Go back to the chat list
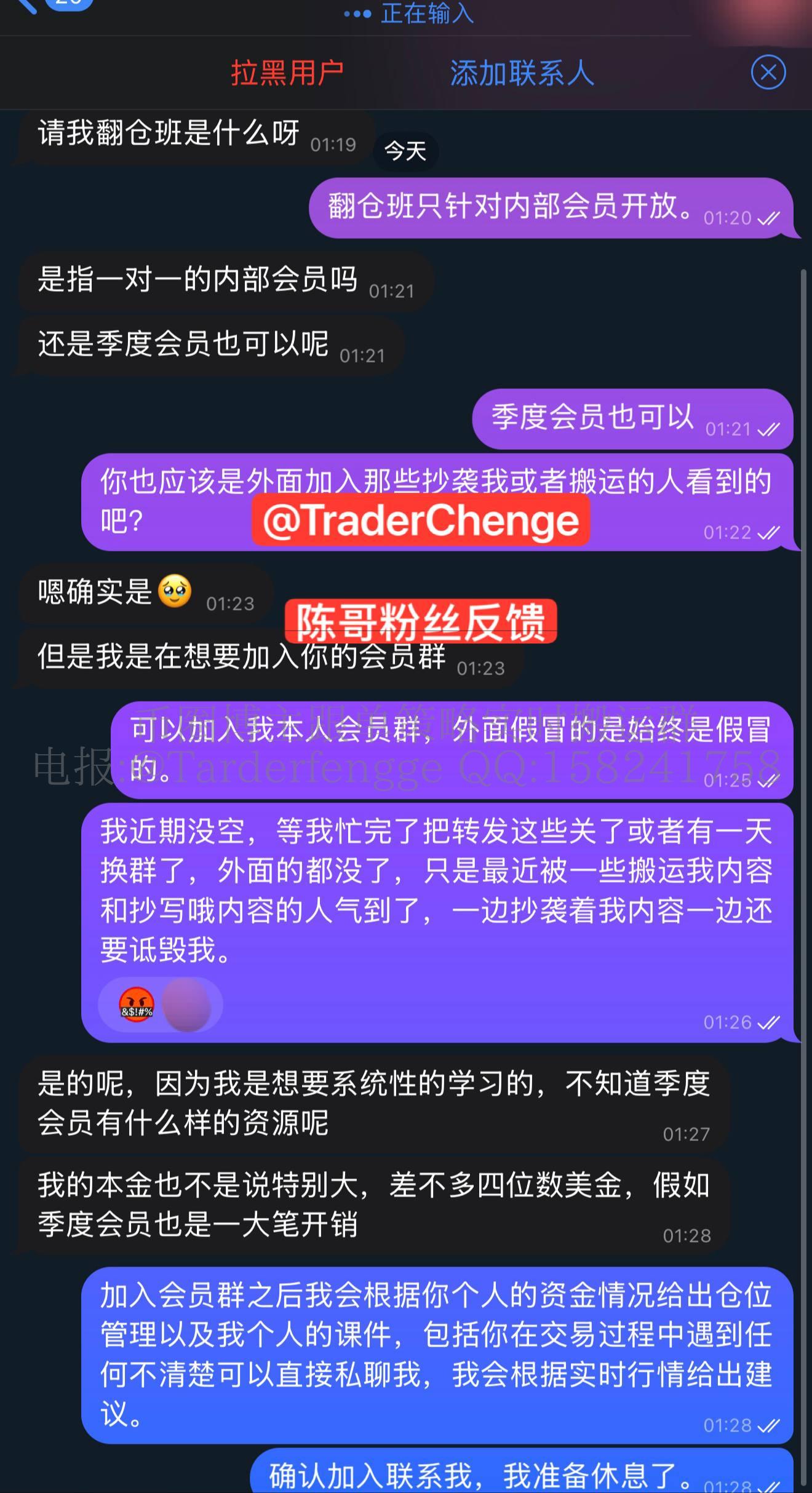The height and width of the screenshot is (1493, 812). click(25, 5)
